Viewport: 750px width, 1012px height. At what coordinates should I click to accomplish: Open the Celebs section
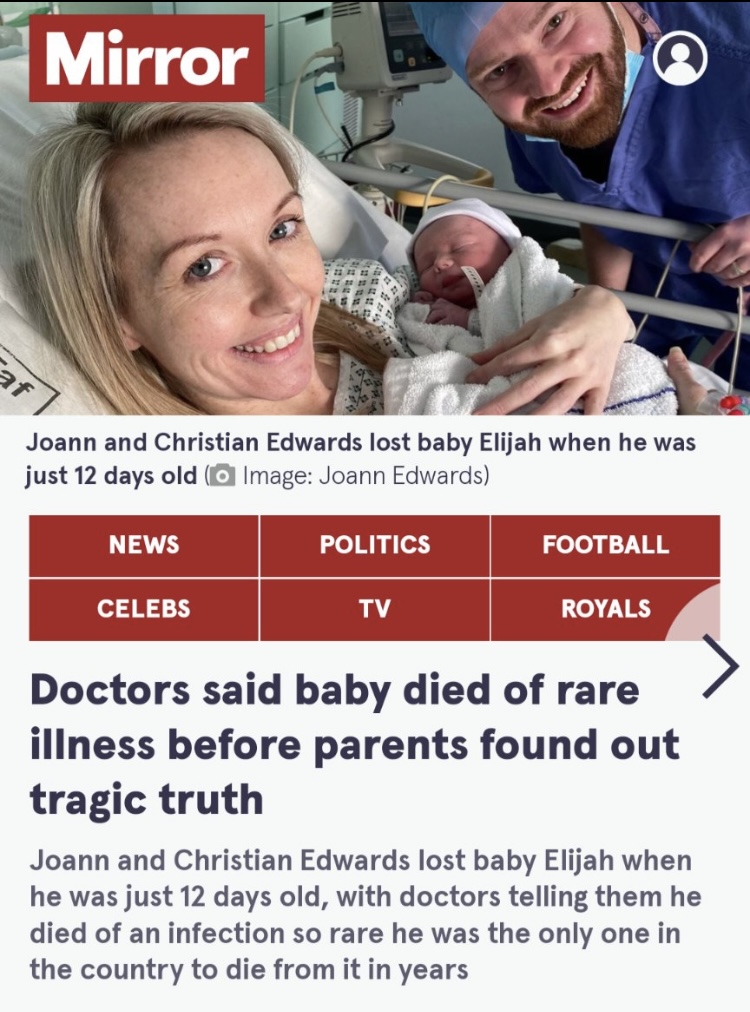click(144, 609)
